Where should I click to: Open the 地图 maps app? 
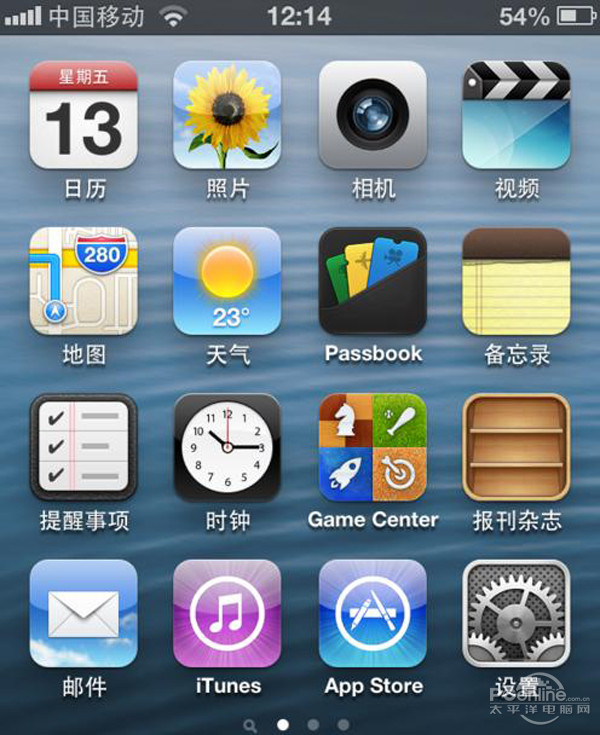(83, 281)
